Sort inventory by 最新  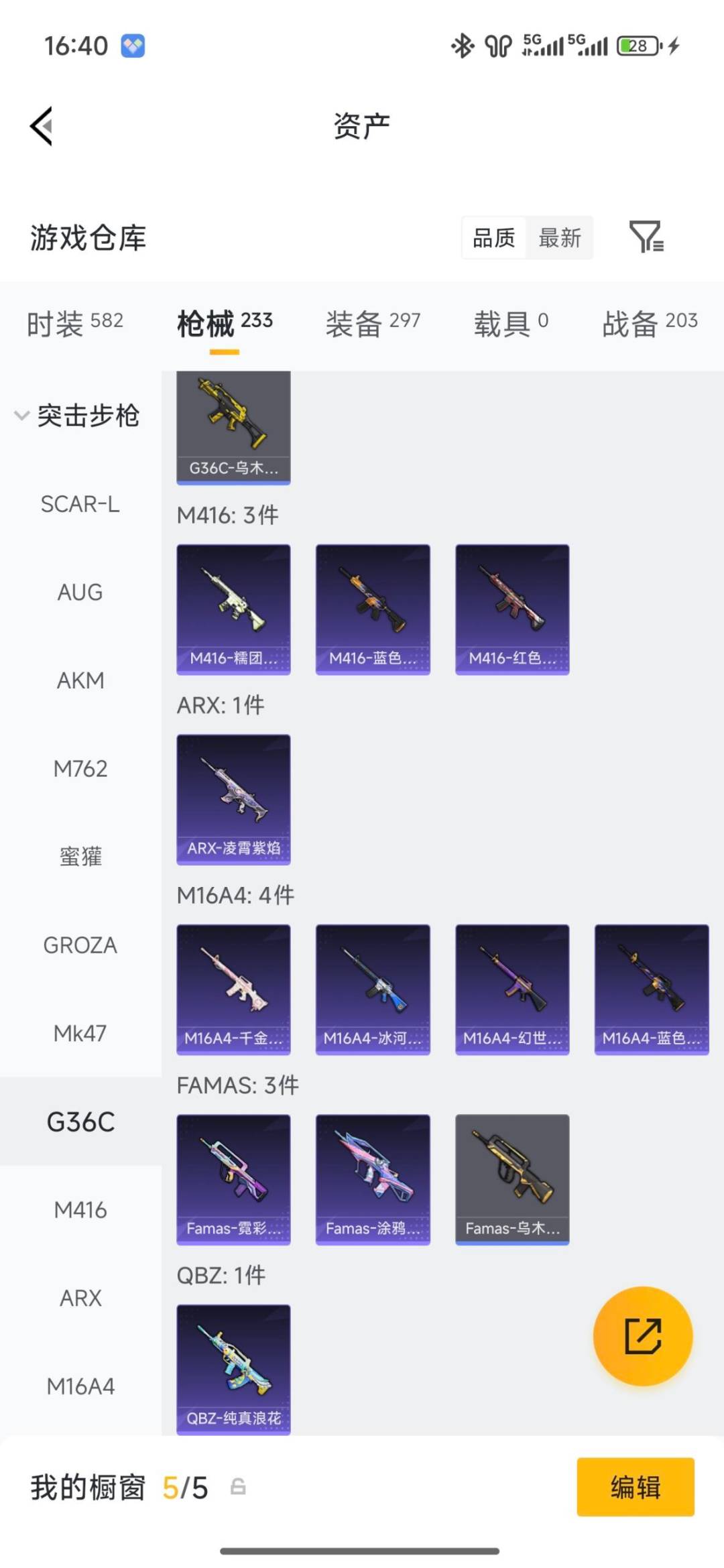(x=561, y=238)
